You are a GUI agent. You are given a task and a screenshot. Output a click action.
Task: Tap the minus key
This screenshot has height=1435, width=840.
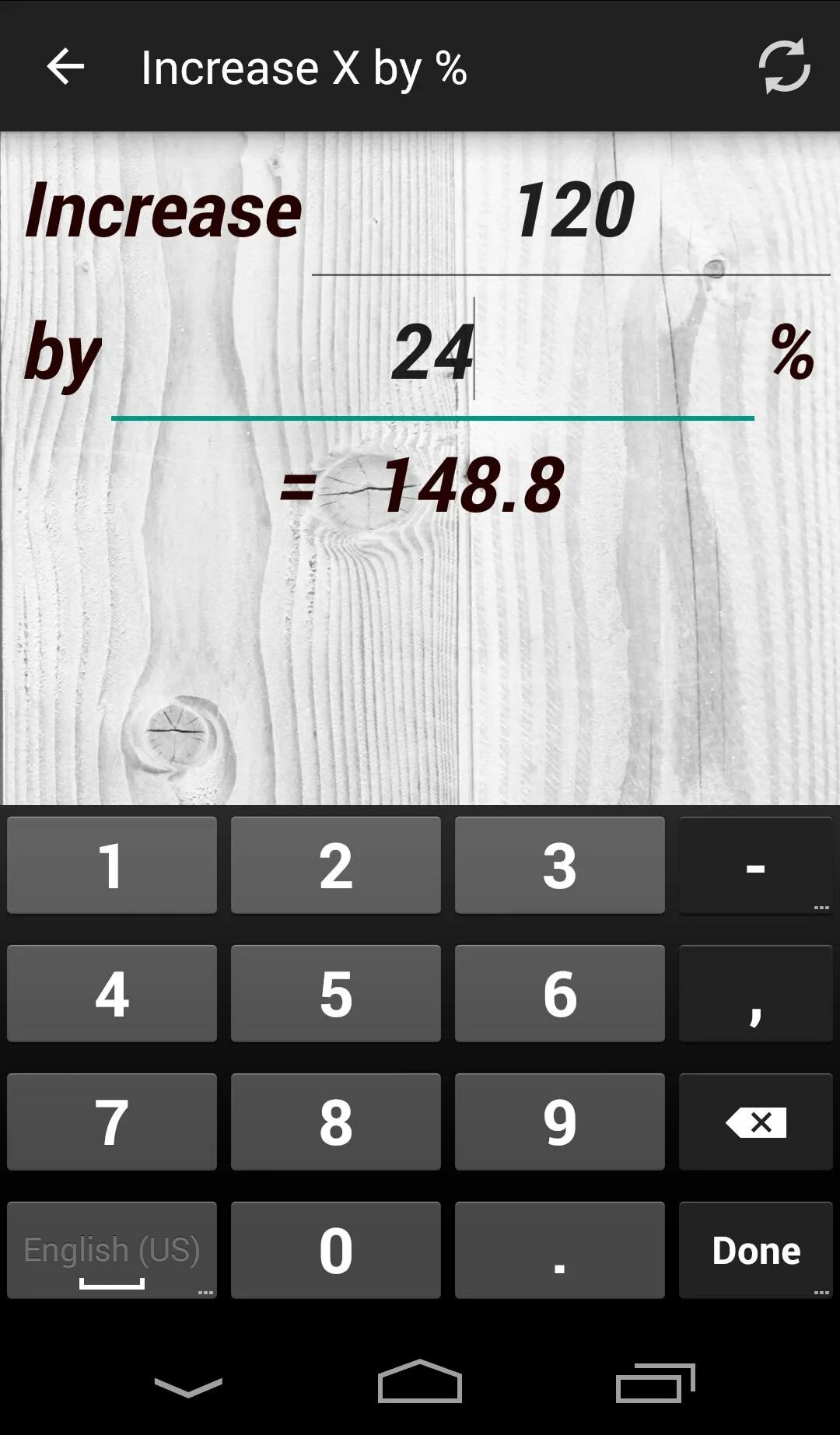click(756, 865)
